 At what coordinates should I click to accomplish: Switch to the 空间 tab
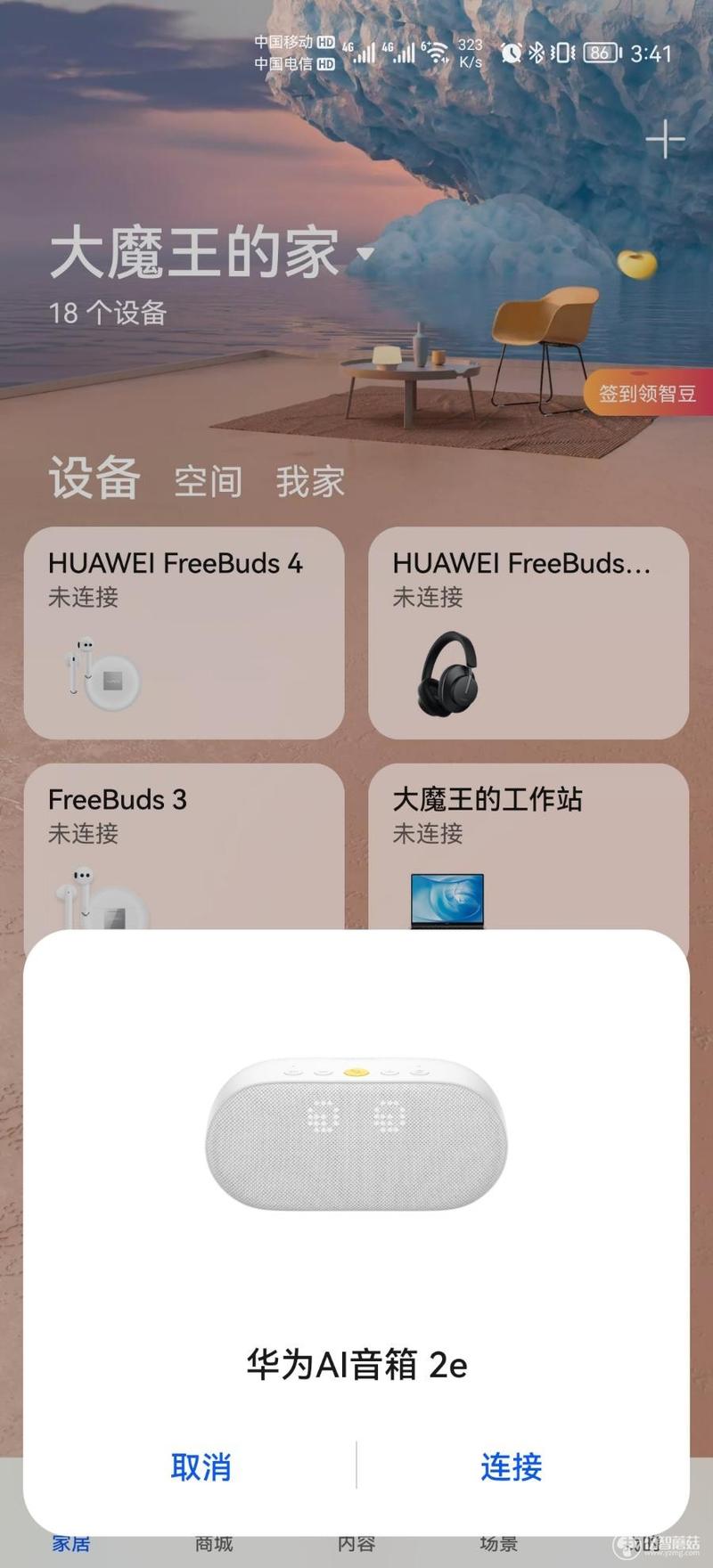pyautogui.click(x=208, y=482)
